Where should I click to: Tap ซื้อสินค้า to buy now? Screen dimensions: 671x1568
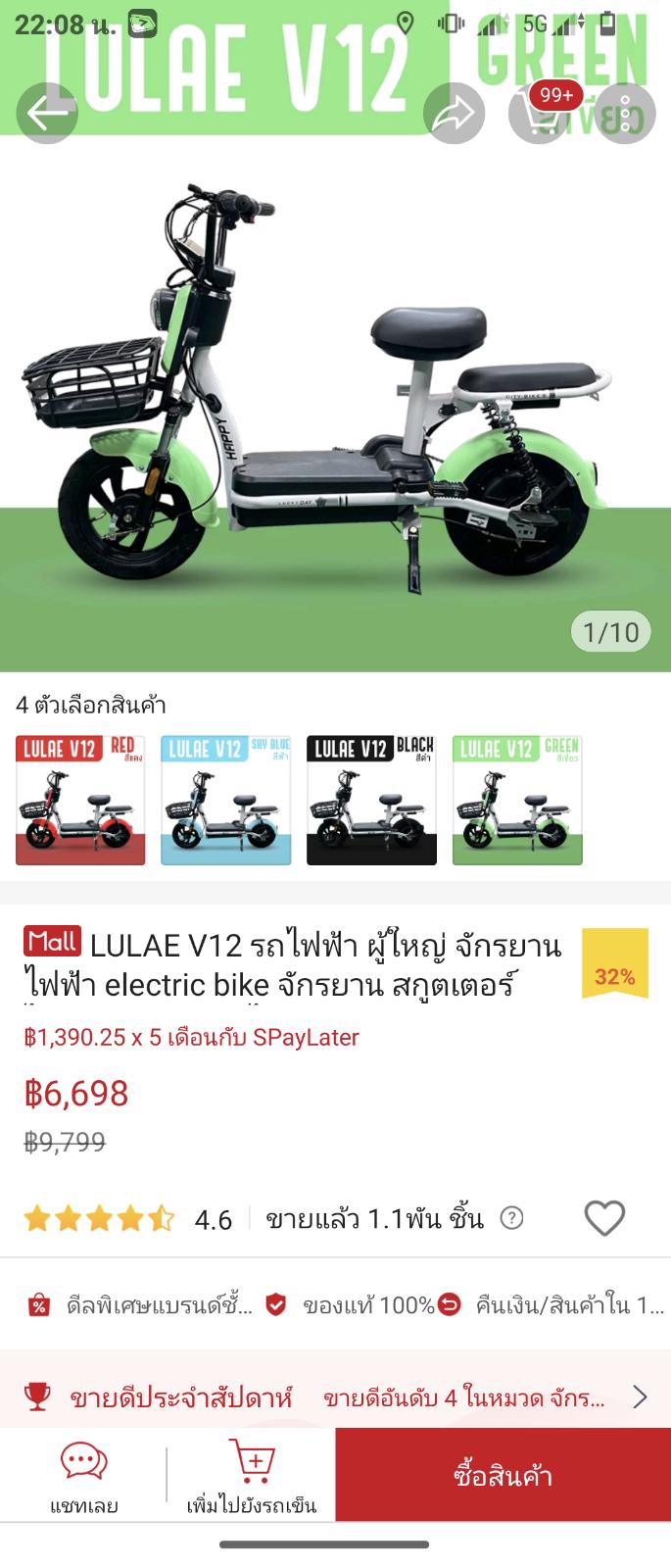[x=503, y=1475]
